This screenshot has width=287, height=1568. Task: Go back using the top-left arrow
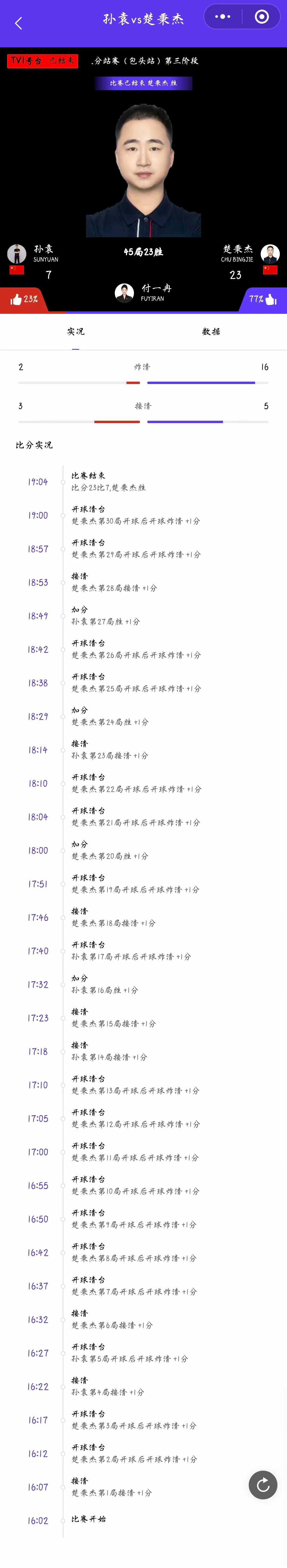tap(18, 23)
